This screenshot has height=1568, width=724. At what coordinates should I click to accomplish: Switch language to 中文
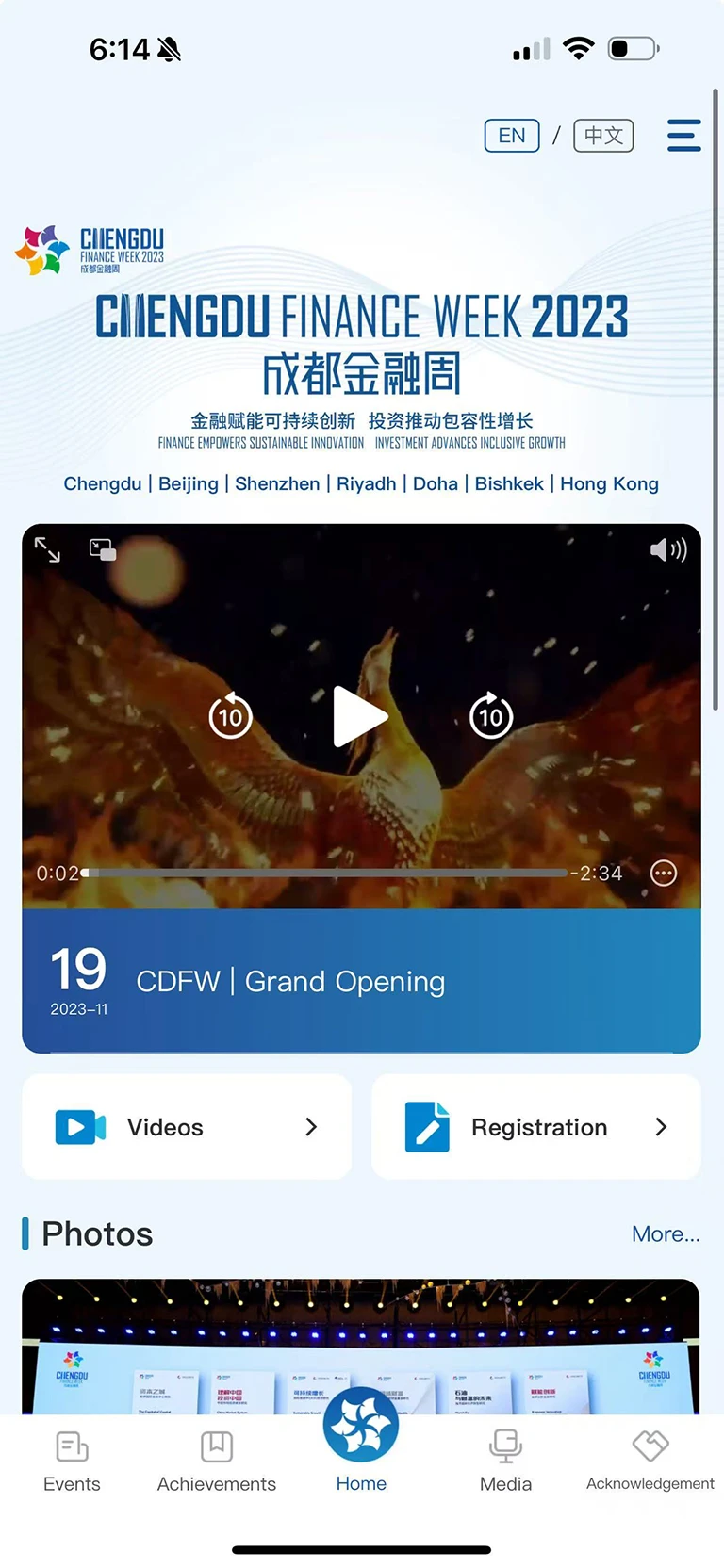(x=603, y=136)
